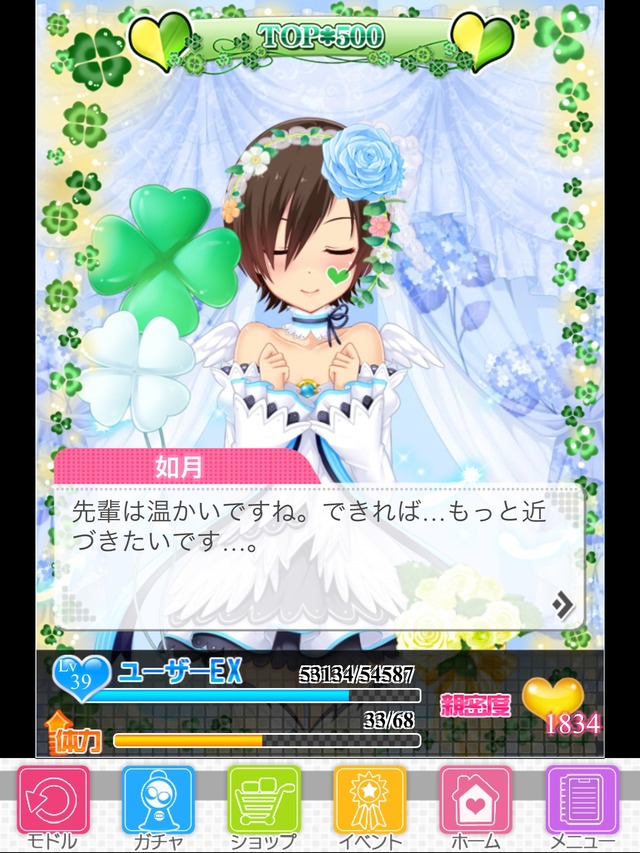Advance the dialogue with the arrow

(563, 603)
